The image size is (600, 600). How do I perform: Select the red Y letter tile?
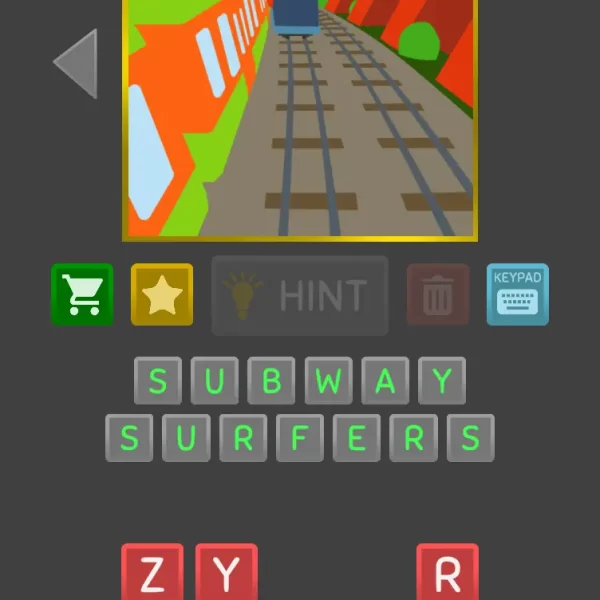227,574
